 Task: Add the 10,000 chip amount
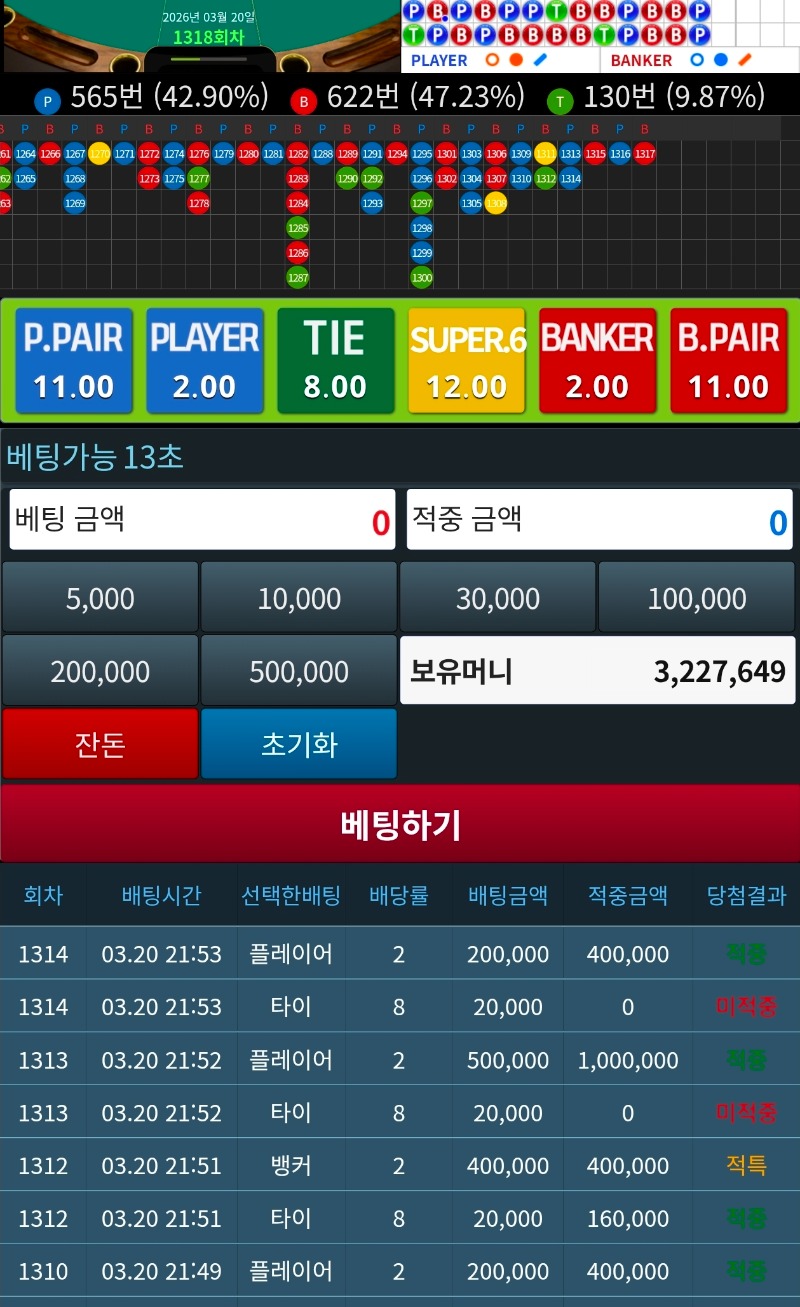tap(299, 598)
